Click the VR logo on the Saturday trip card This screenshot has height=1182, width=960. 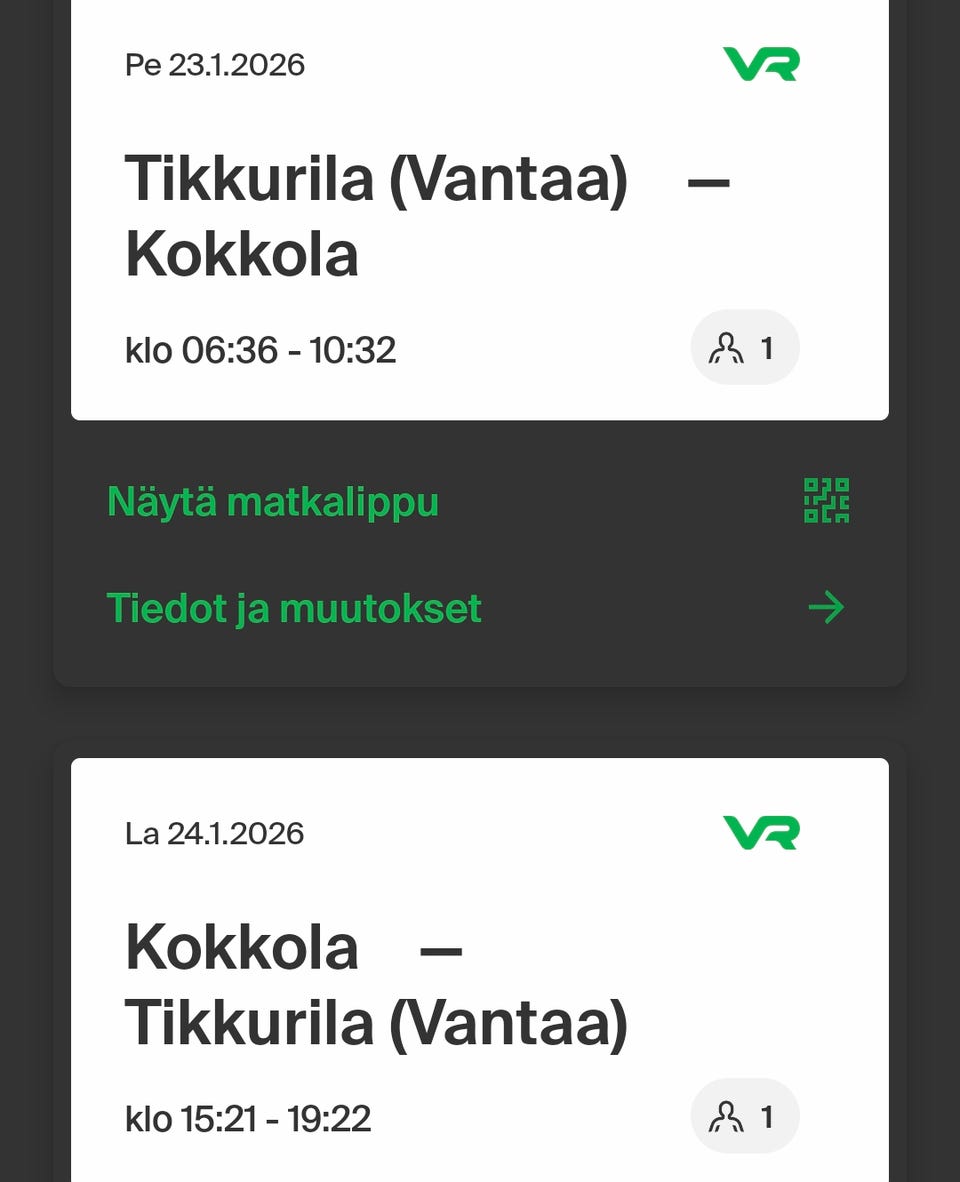click(763, 831)
